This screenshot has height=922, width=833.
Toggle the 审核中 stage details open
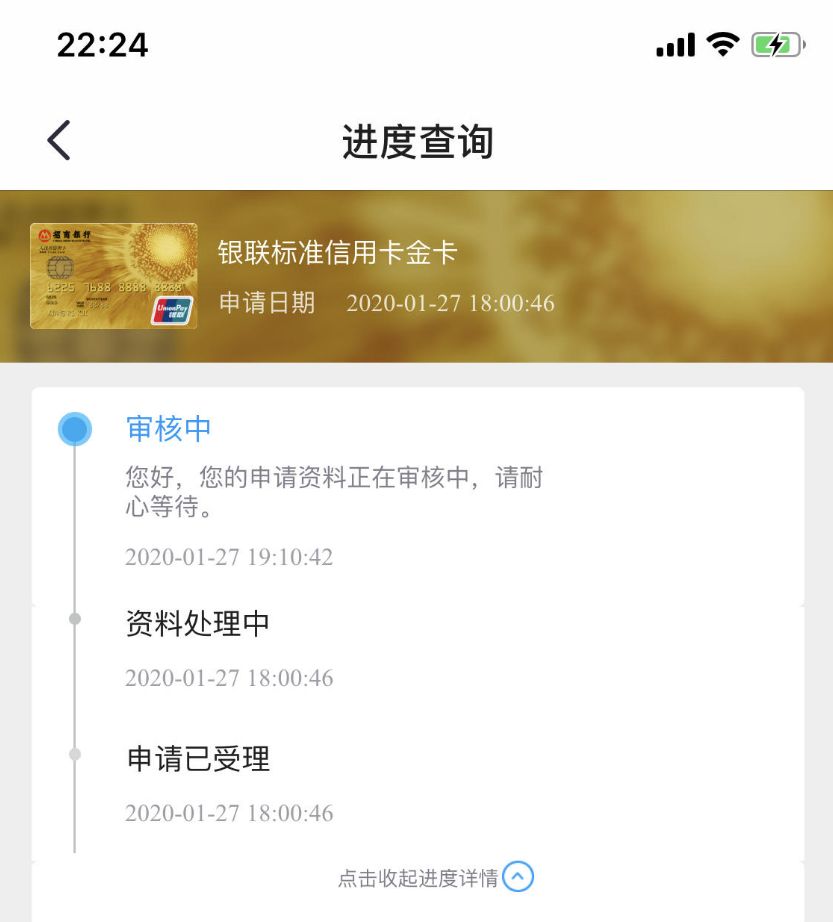(170, 428)
